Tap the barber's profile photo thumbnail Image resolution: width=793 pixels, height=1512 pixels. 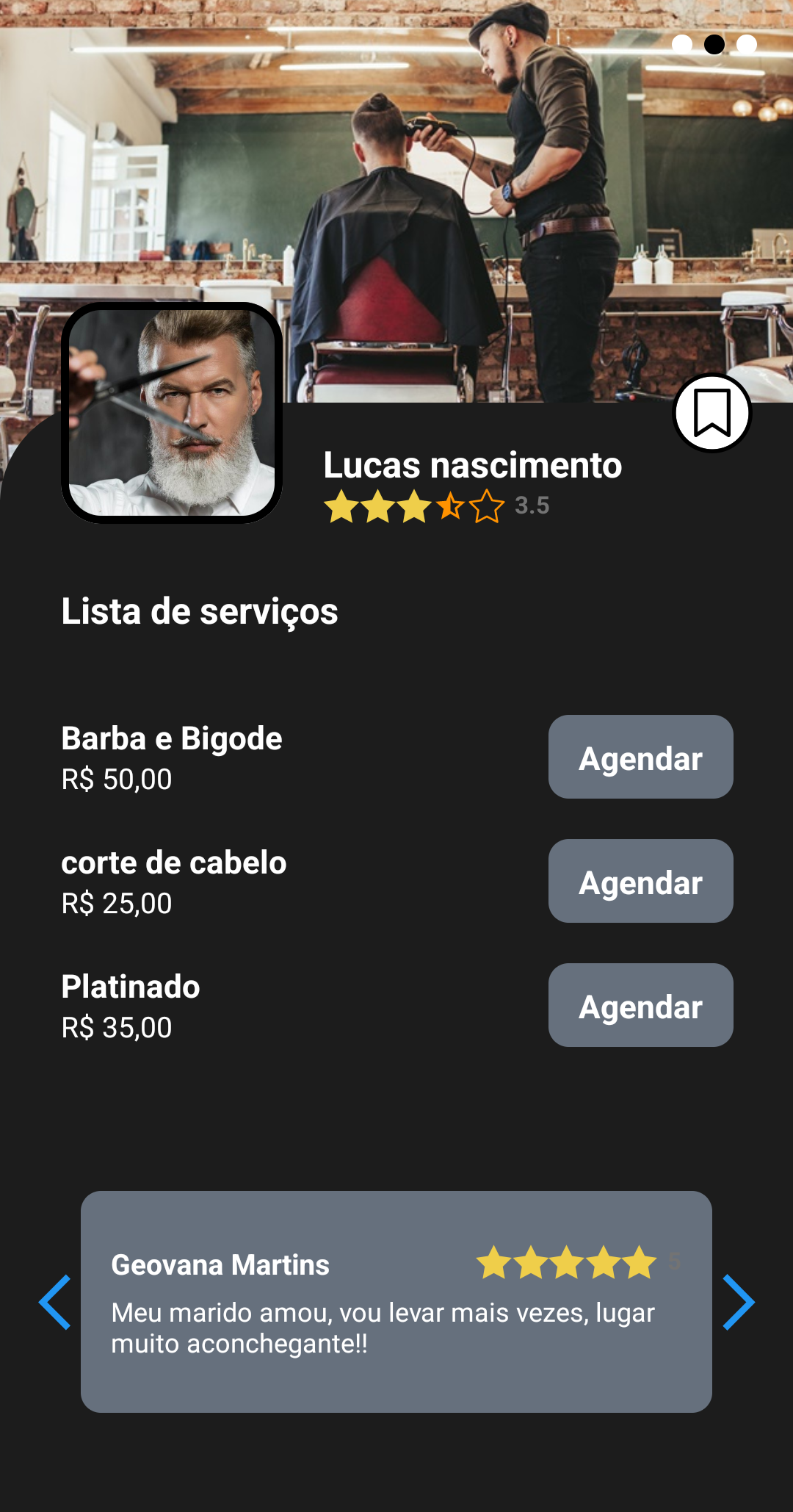173,411
